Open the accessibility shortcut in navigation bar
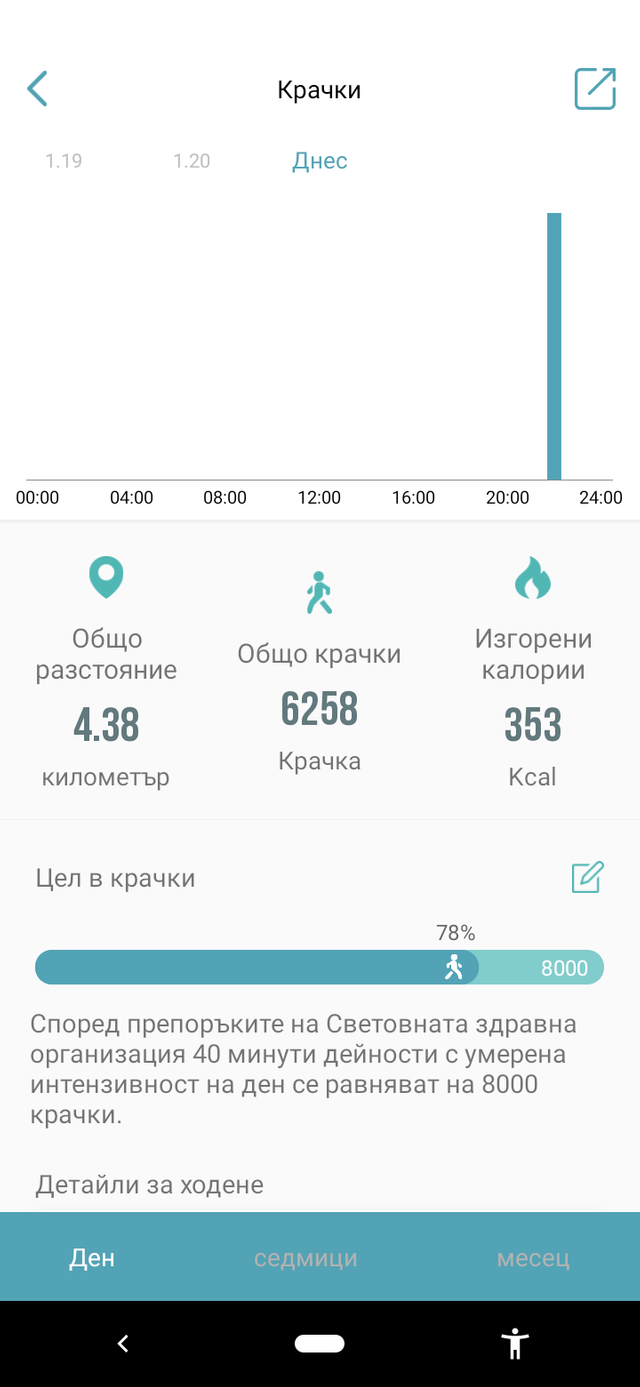 516,1343
